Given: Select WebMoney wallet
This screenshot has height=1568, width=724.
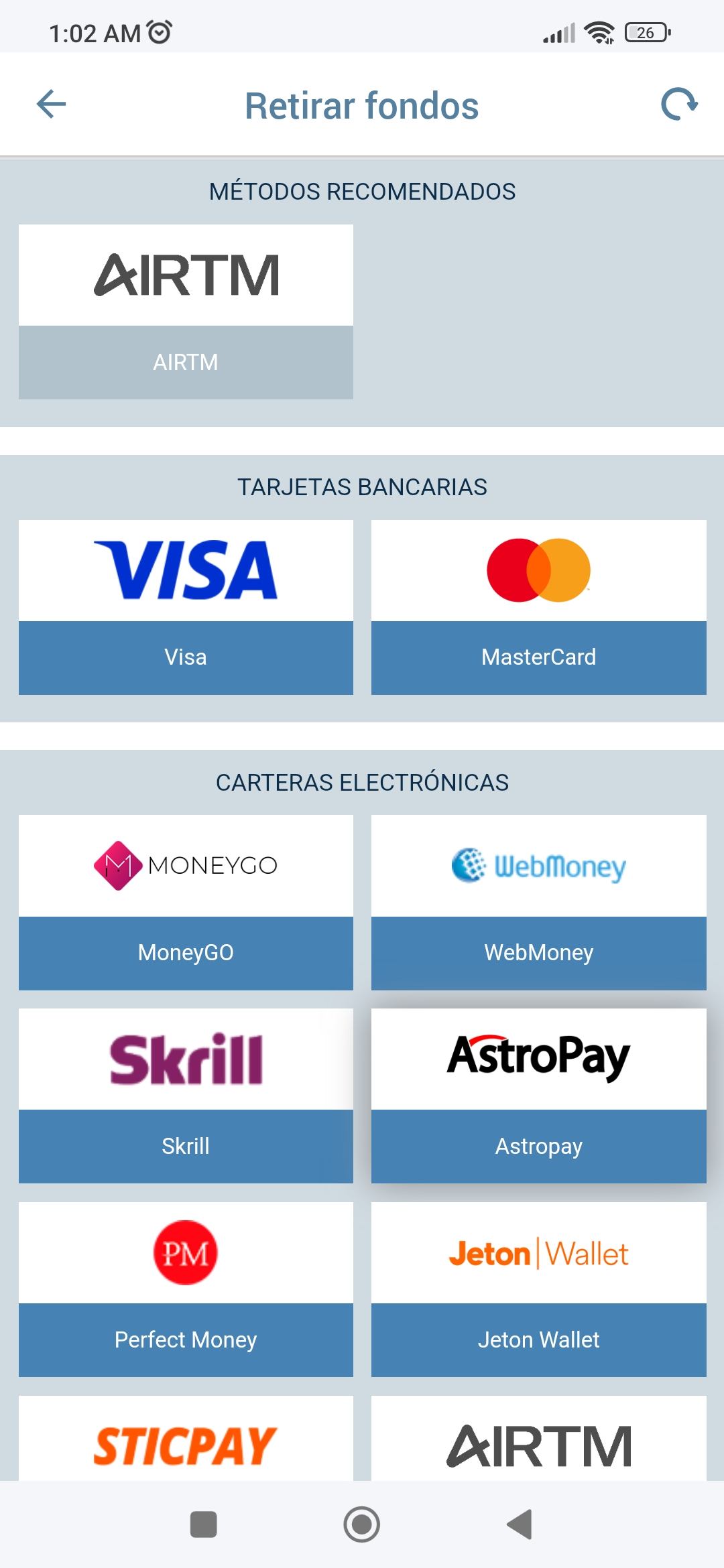Looking at the screenshot, I should coord(538,902).
